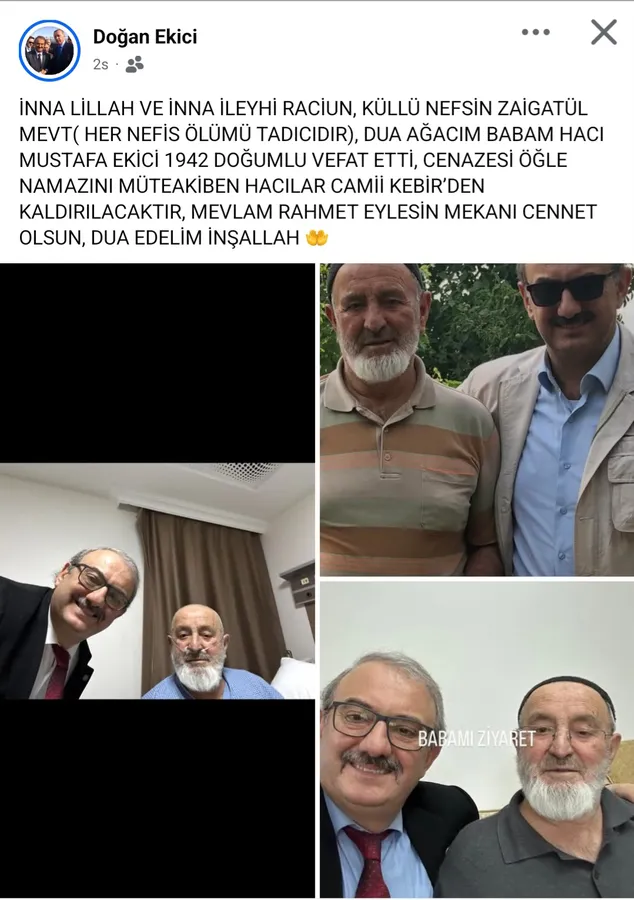Open the Doğan Ekici profile name link
The image size is (634, 900).
coord(145,37)
